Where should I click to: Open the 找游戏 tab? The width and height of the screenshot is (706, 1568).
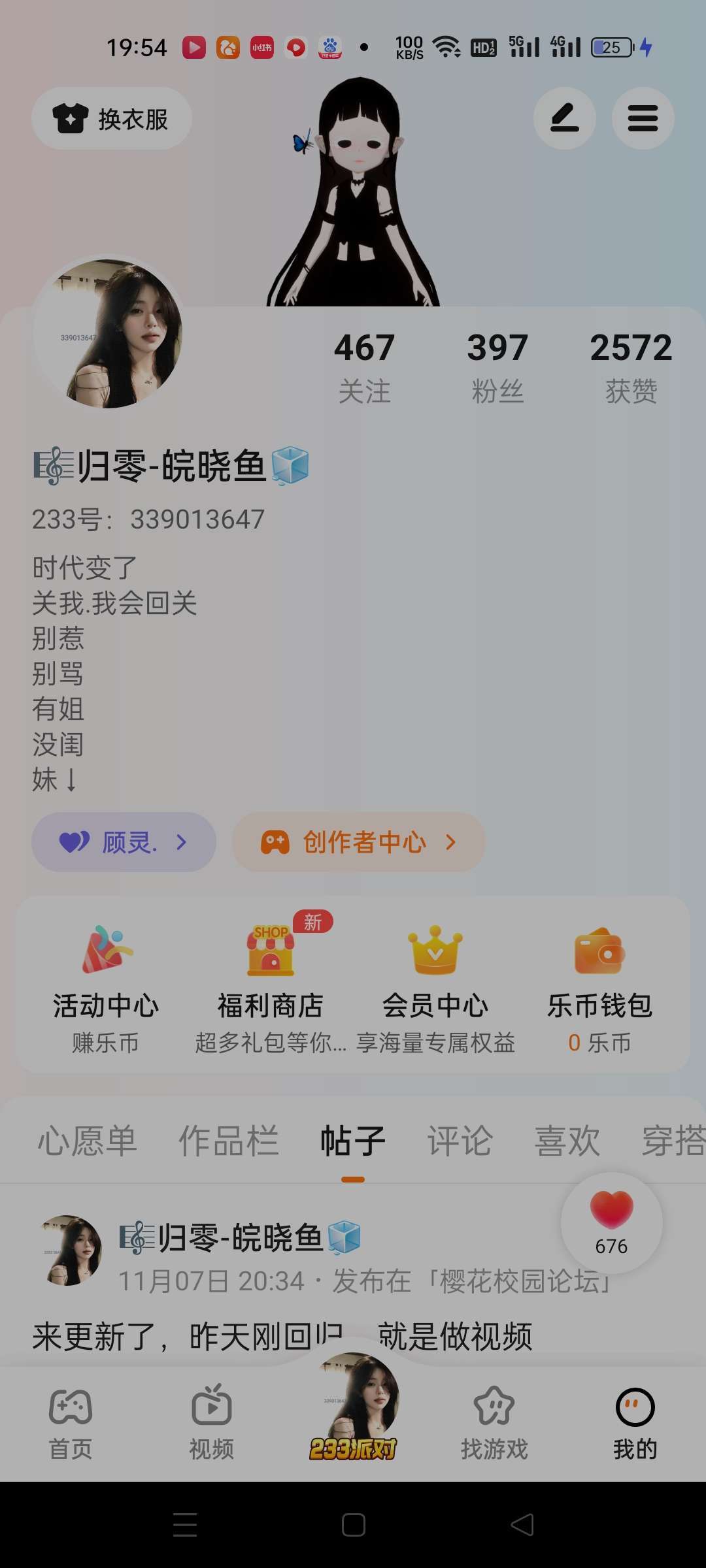[494, 1424]
